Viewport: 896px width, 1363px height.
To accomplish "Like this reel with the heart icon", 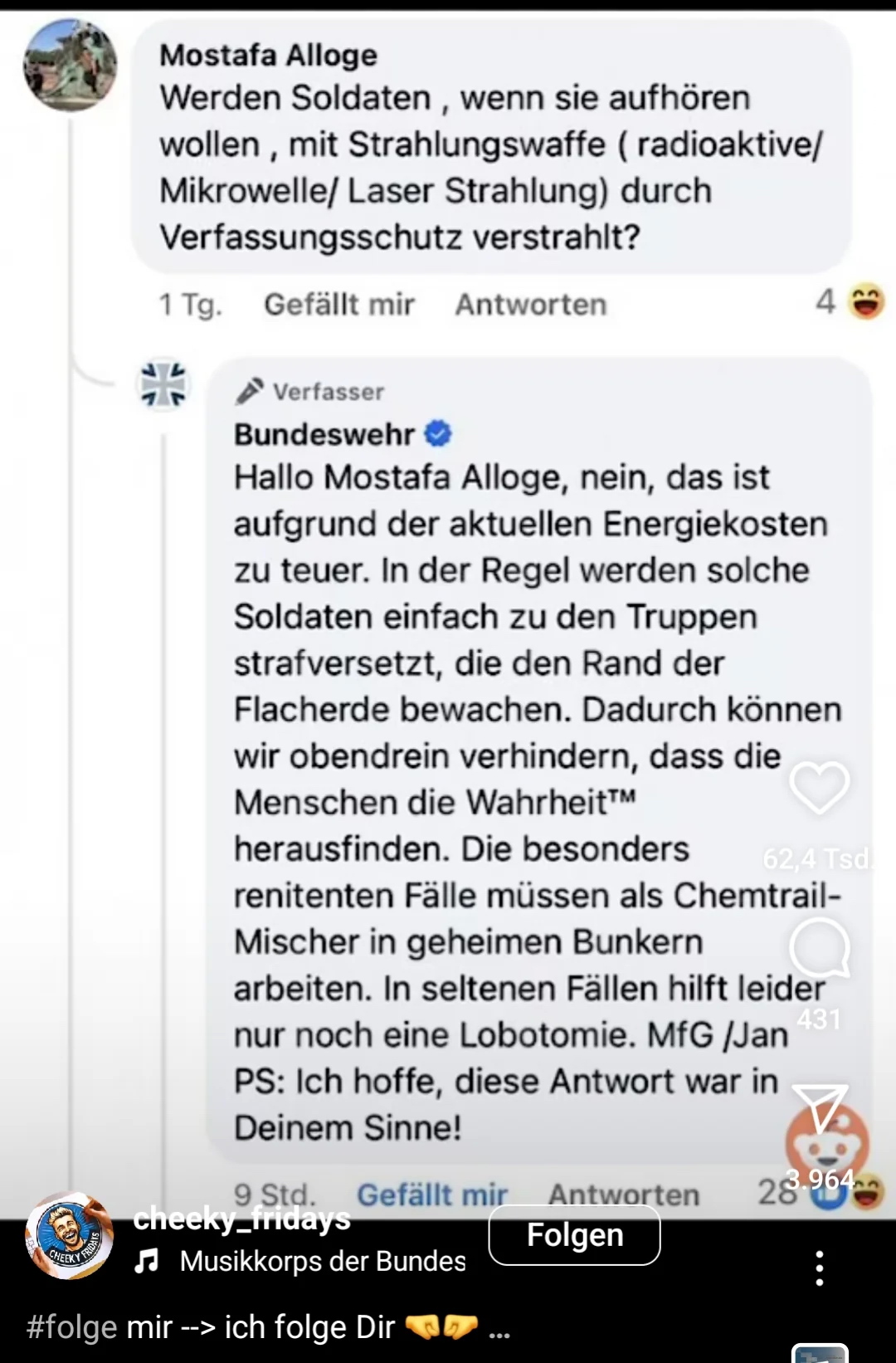I will pyautogui.click(x=819, y=787).
